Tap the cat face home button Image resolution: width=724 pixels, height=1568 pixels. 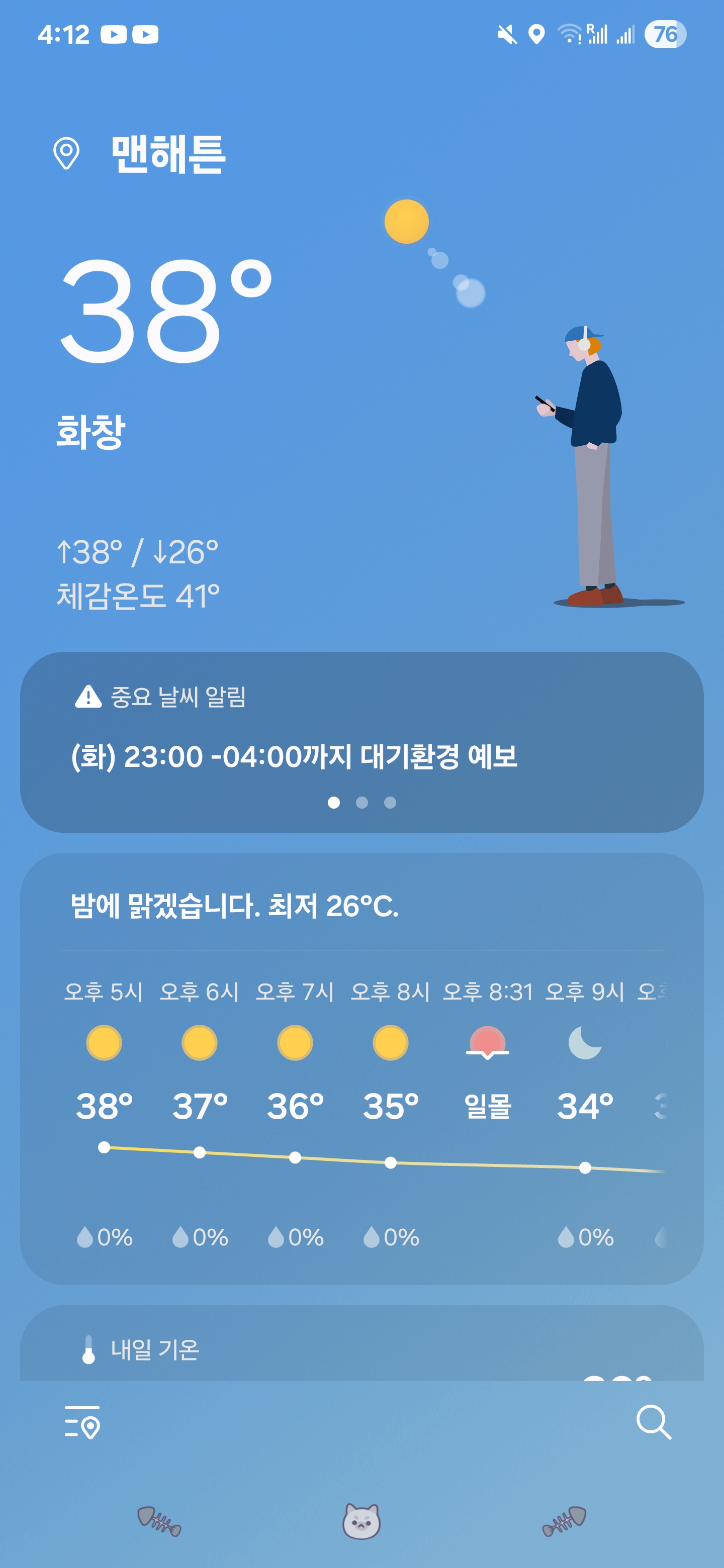[x=361, y=1521]
